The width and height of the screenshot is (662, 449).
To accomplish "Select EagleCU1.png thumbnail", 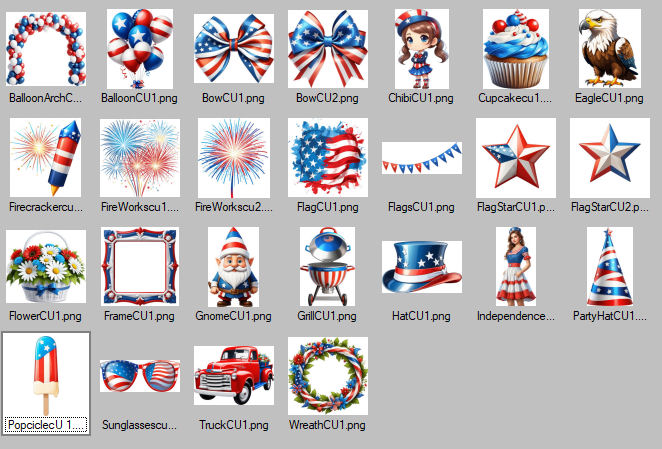I will point(609,49).
